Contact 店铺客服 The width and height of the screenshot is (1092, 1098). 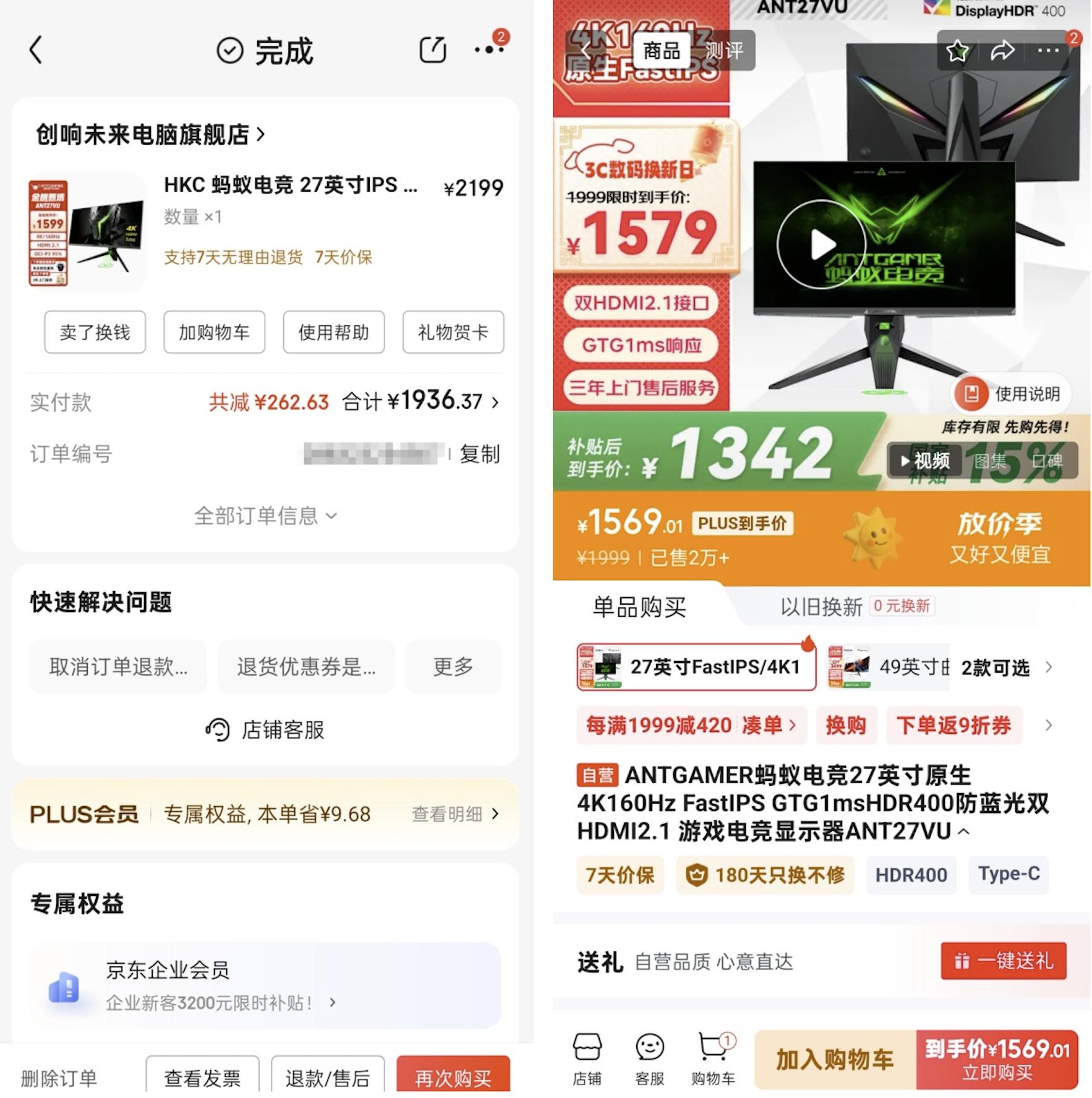[265, 730]
